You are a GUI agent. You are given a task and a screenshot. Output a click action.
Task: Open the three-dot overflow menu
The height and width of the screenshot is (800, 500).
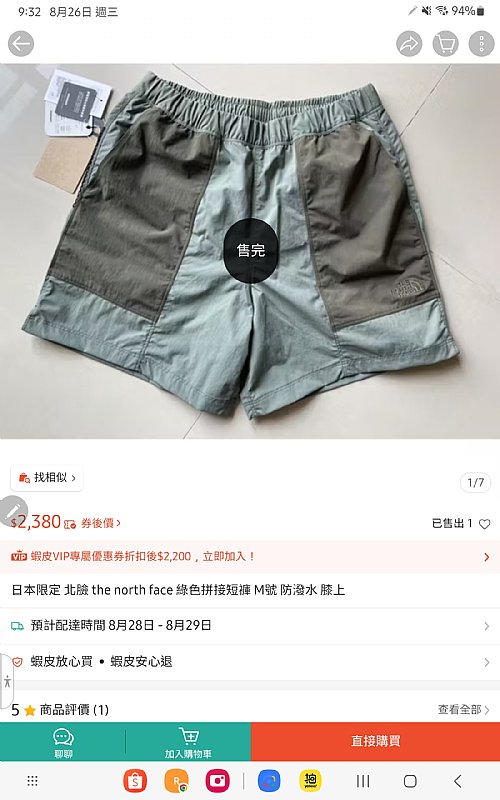[x=481, y=44]
